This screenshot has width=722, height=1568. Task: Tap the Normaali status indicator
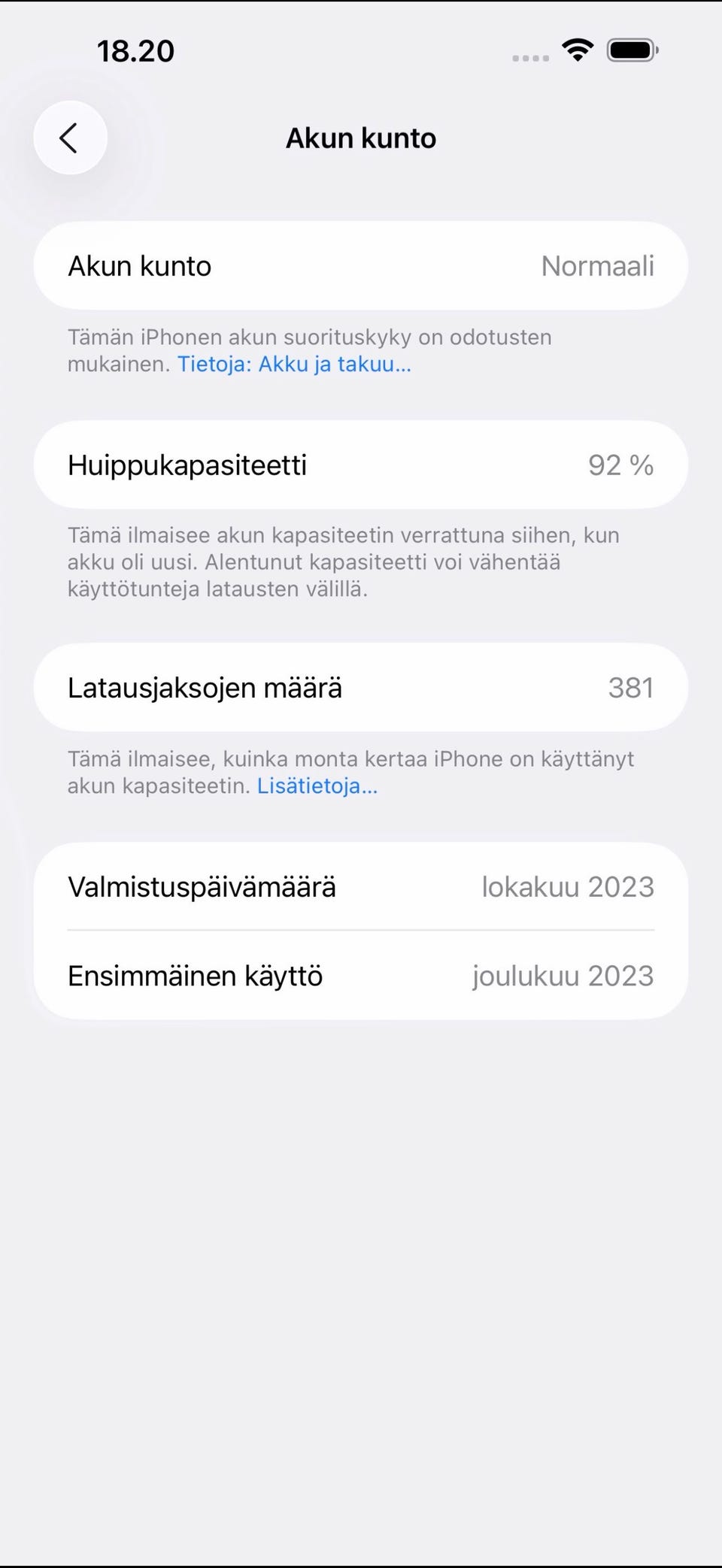(x=598, y=265)
